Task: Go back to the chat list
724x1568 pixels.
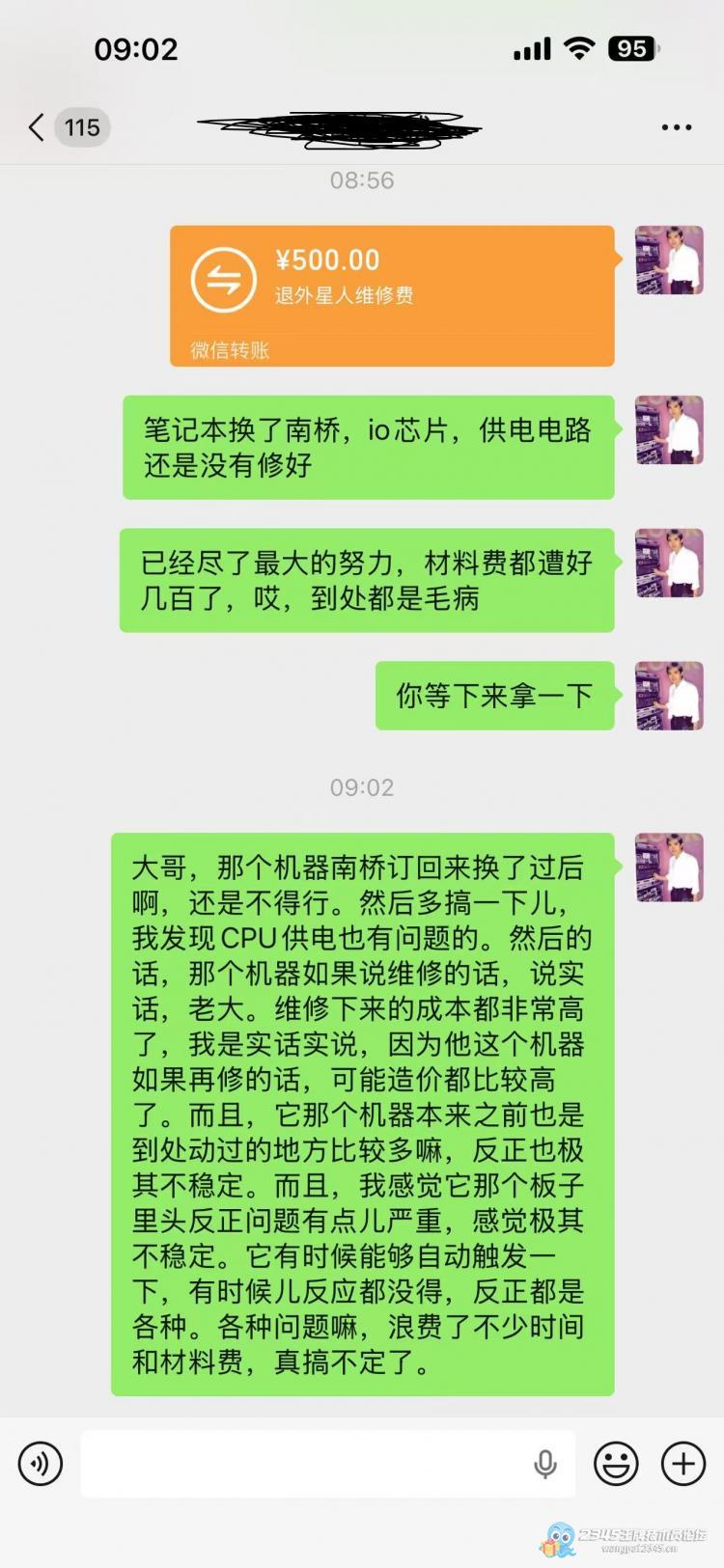Action: (39, 127)
